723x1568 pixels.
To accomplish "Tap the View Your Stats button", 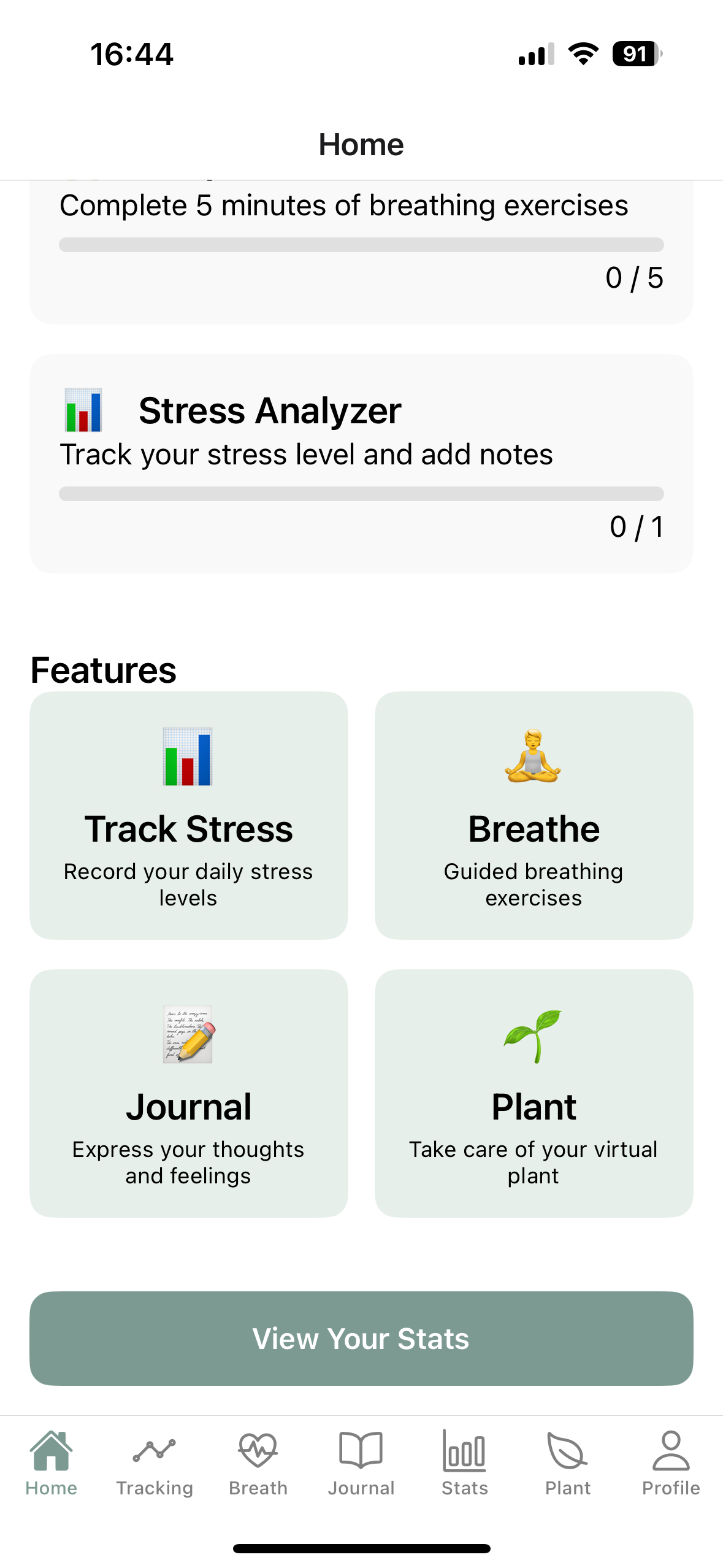I will [361, 1338].
